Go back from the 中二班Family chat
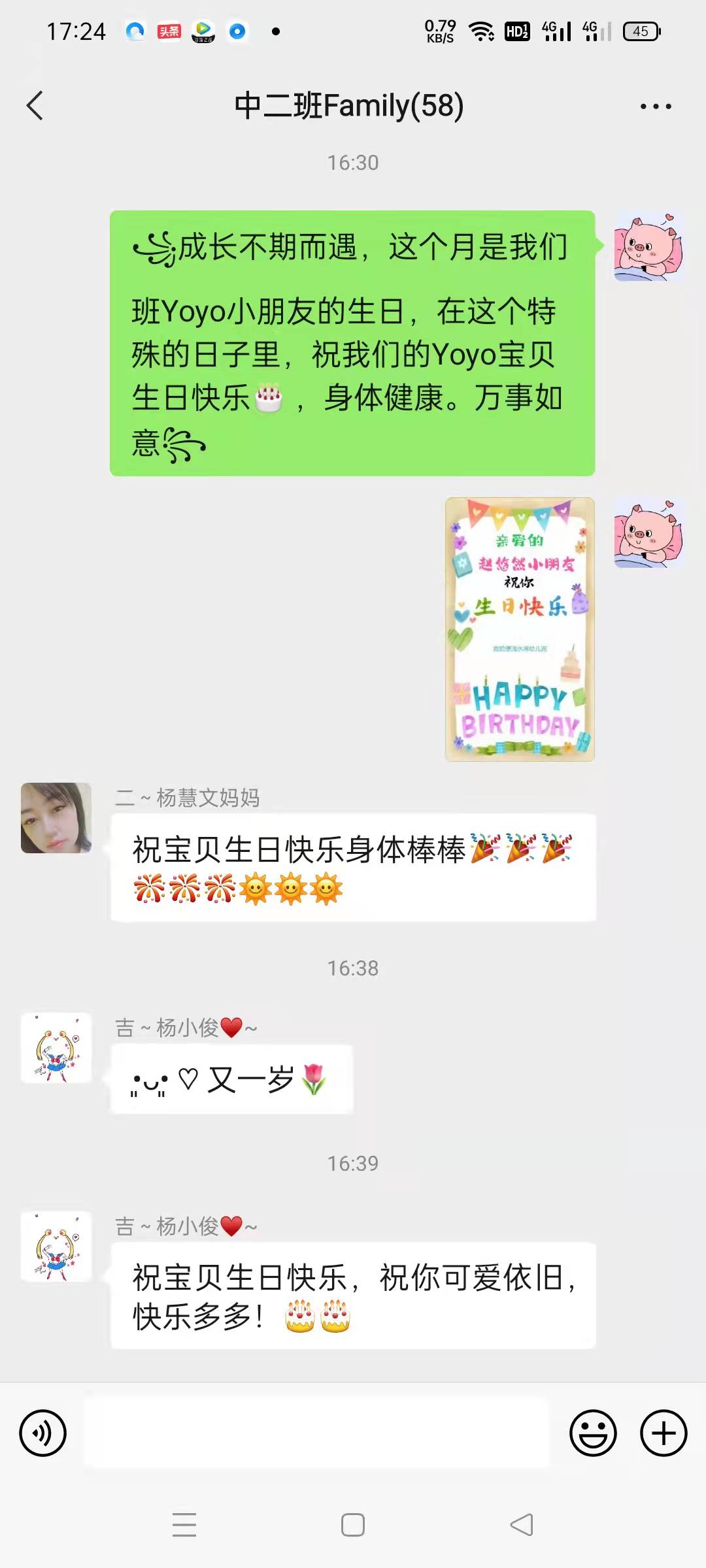The image size is (706, 1568). point(35,106)
